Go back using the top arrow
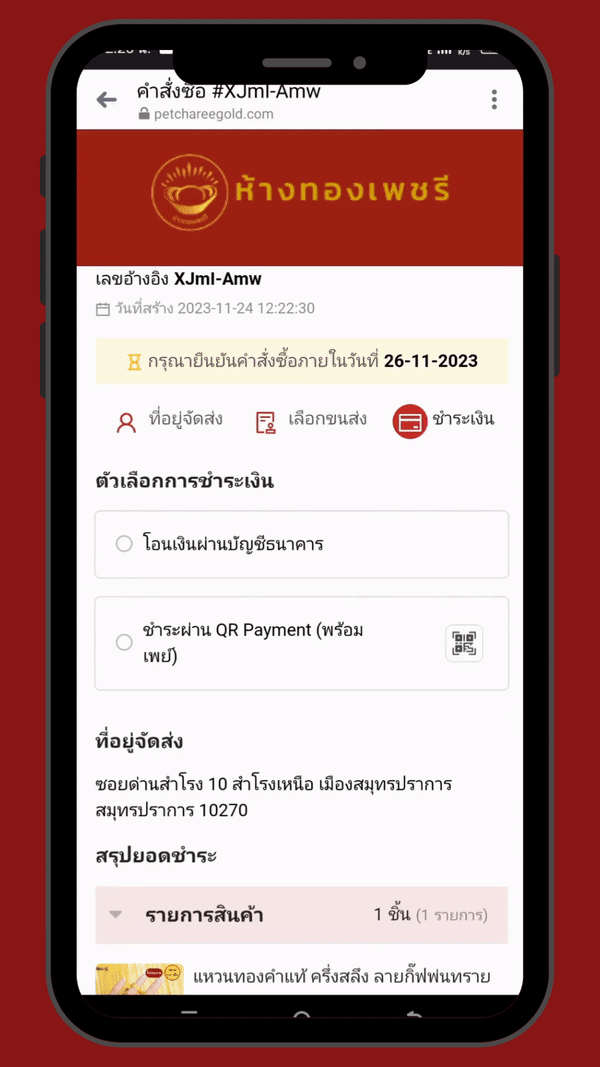600x1067 pixels. tap(106, 100)
